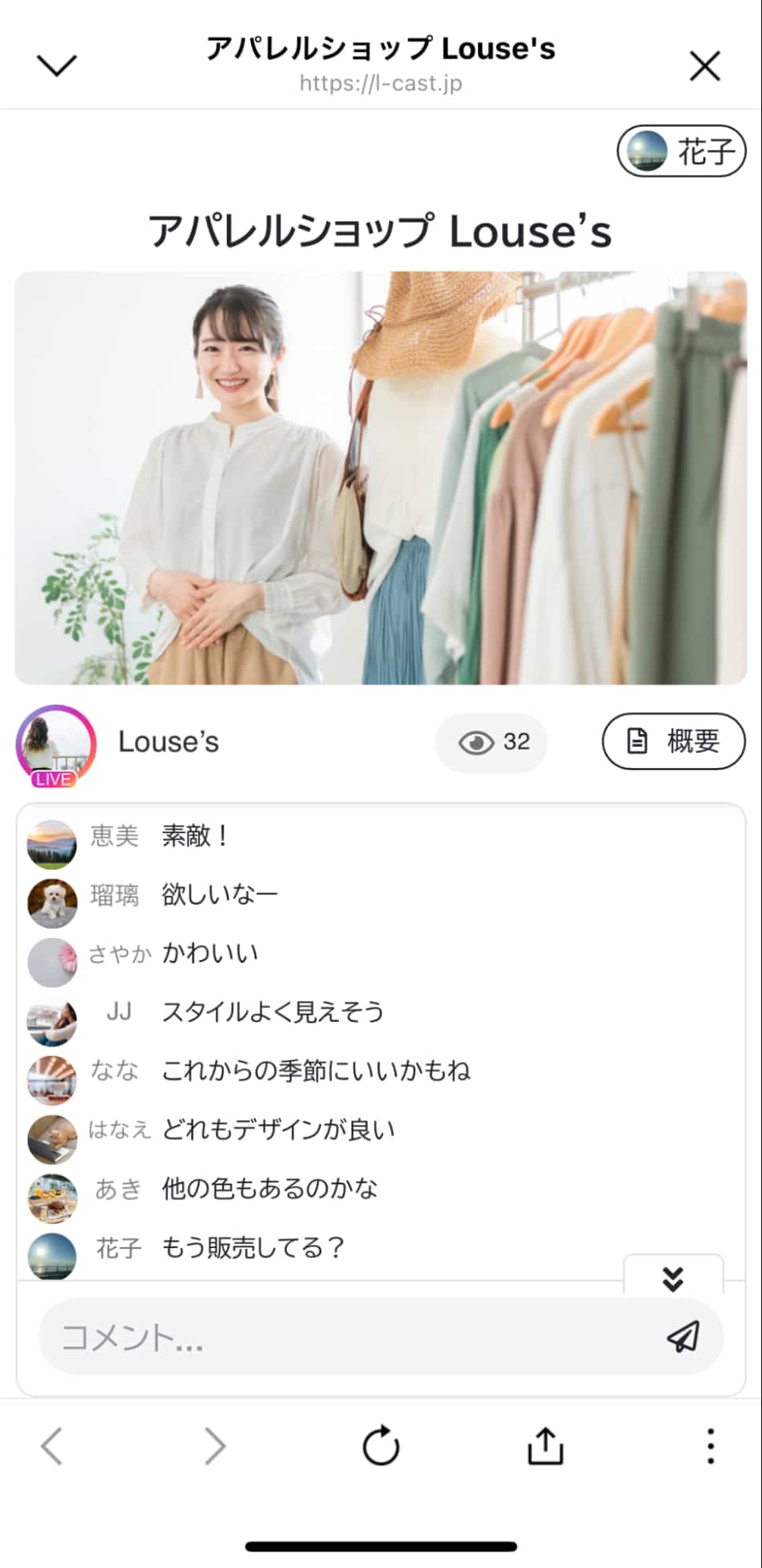Jump to latest comments with double chevron
The image size is (762, 1568).
tap(673, 1279)
